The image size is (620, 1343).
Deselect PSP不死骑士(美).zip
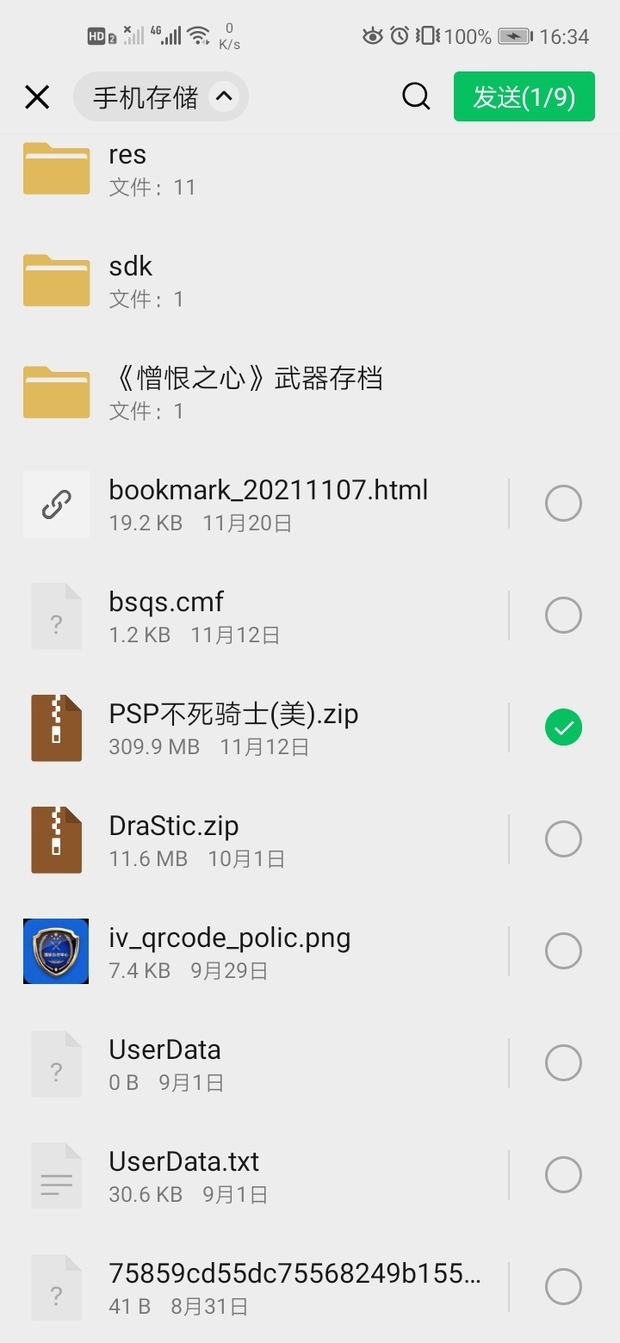pos(563,728)
